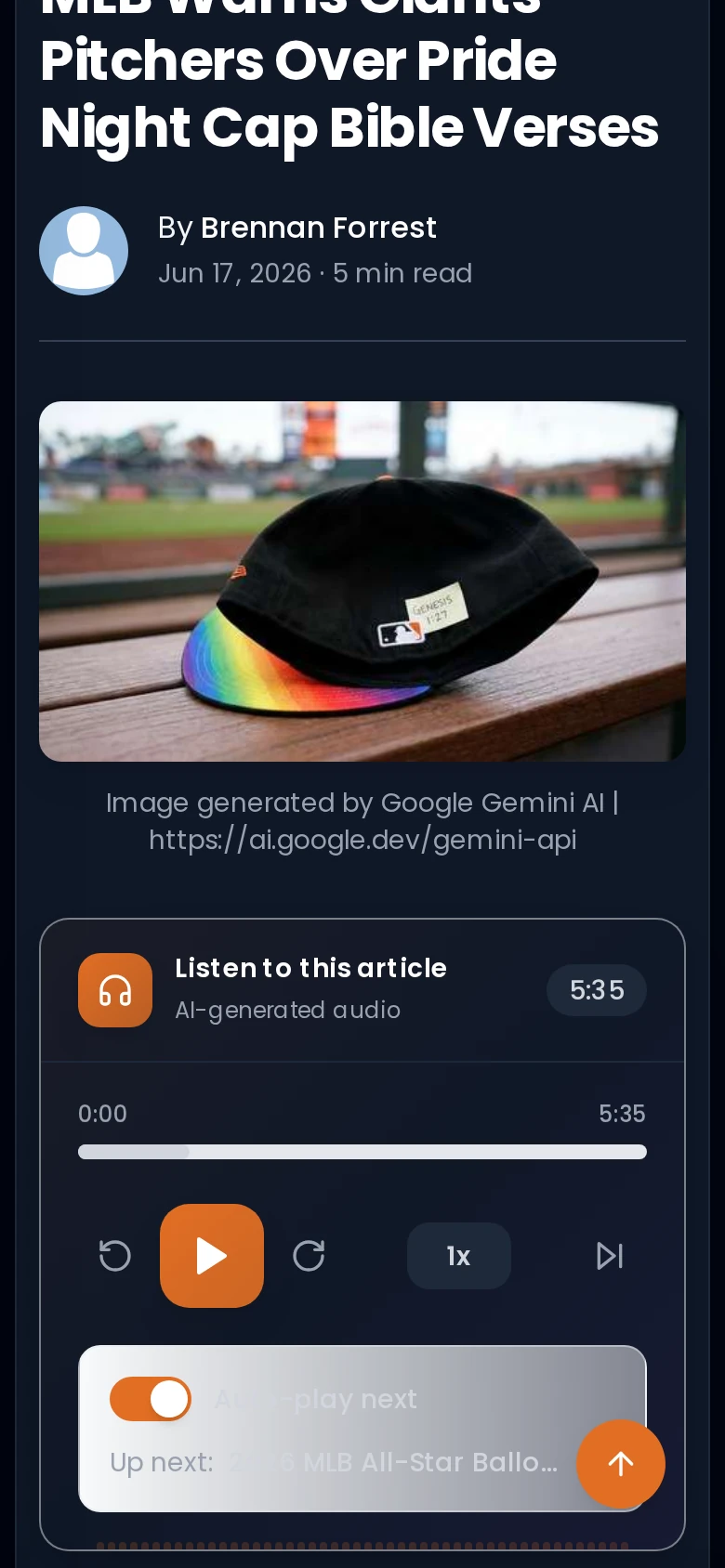Tap the rewind audio icon
The width and height of the screenshot is (725, 1568).
pyautogui.click(x=115, y=1256)
